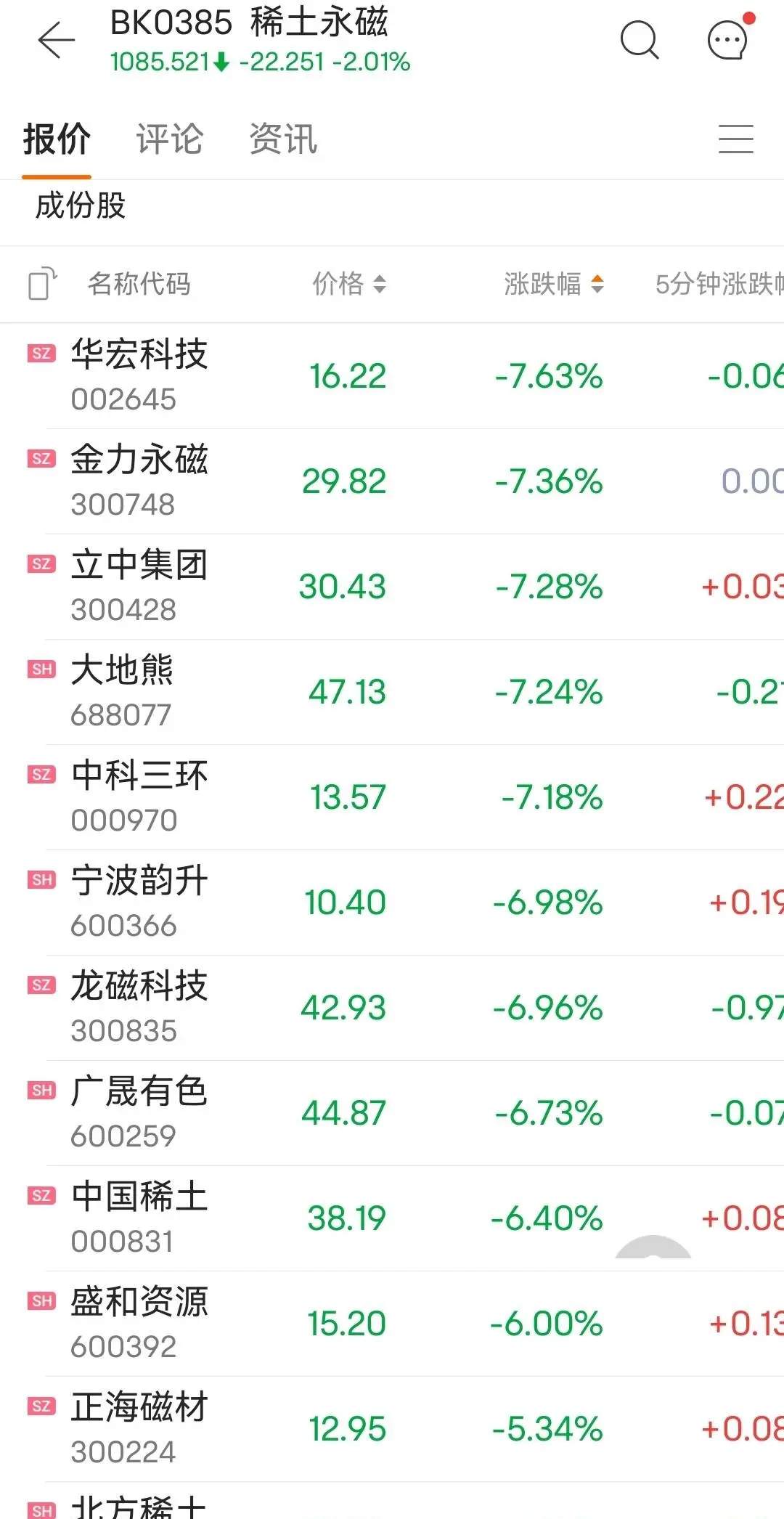
Task: Open stock 中国稀土 000831
Action: 392,1218
